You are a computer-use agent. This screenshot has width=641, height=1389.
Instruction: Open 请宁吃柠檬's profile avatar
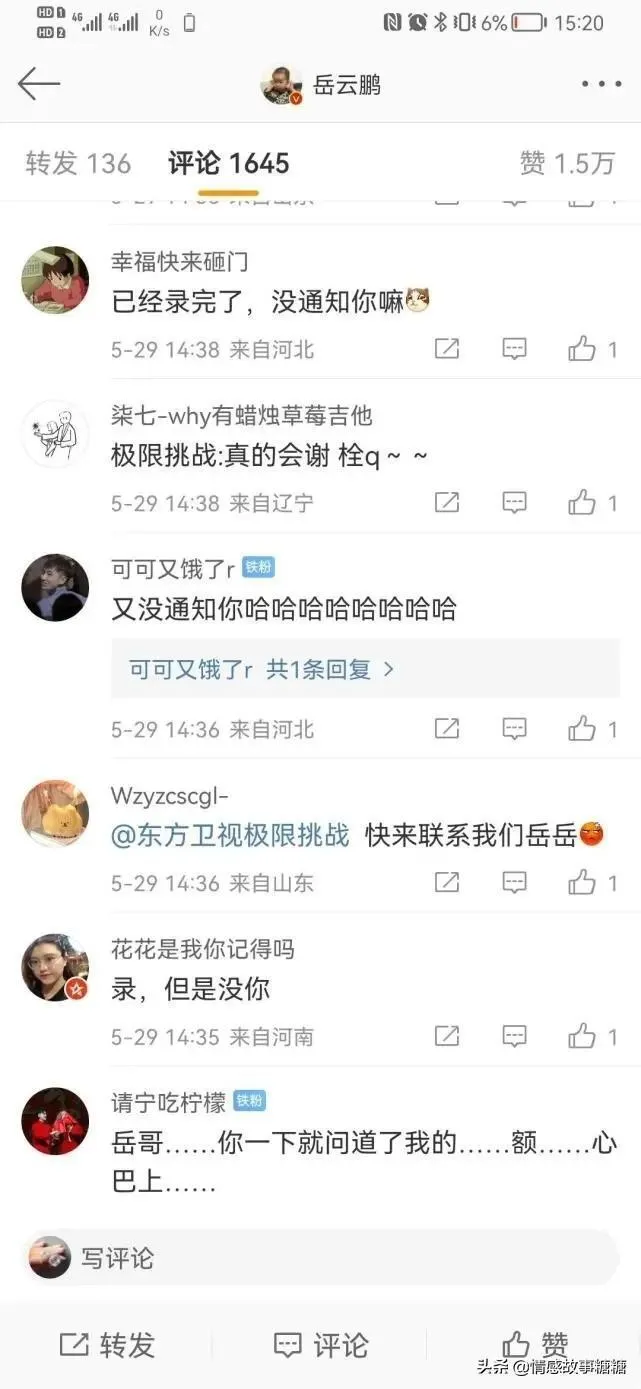[x=55, y=1121]
